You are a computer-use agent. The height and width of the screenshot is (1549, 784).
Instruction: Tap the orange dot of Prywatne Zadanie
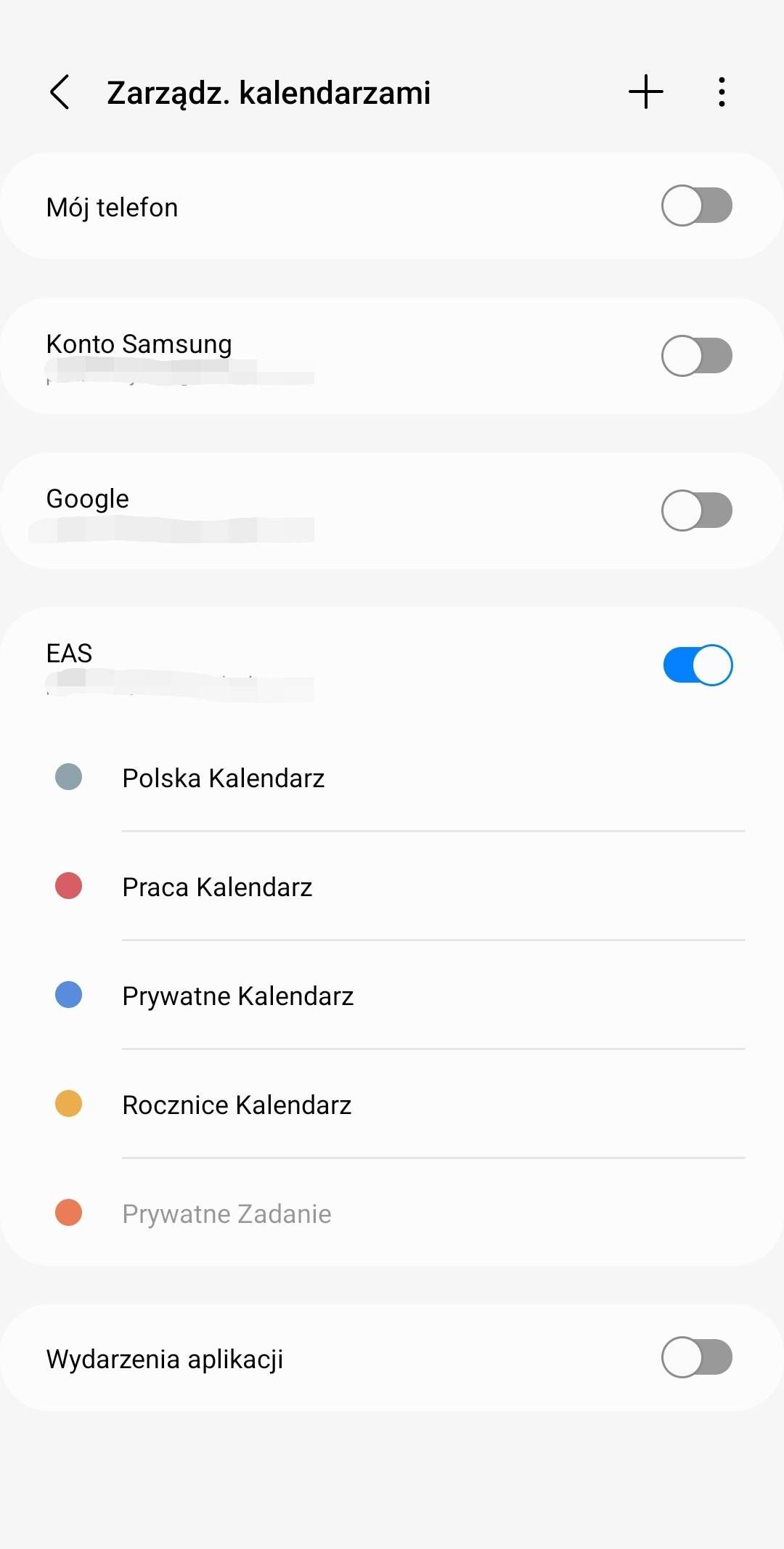68,1212
